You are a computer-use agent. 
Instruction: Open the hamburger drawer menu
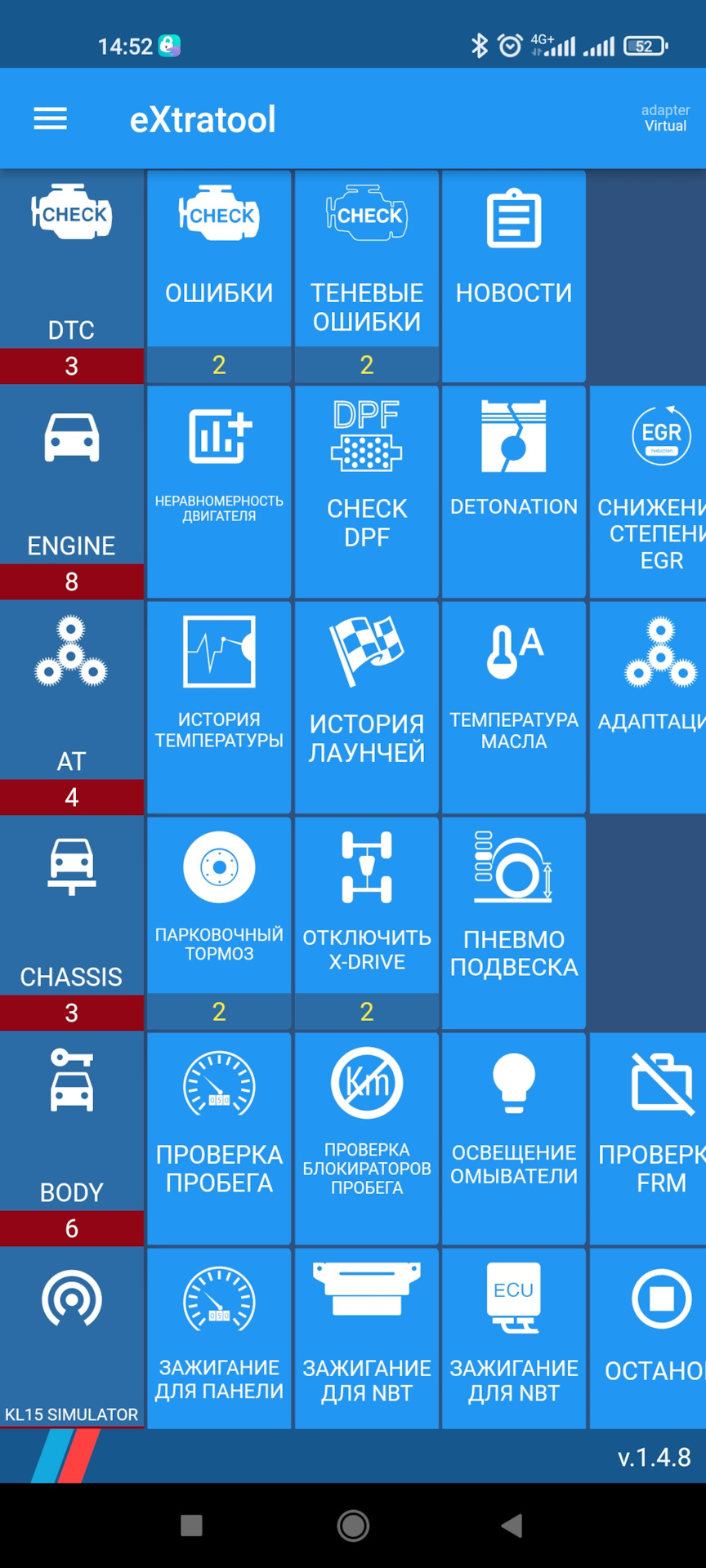[50, 119]
